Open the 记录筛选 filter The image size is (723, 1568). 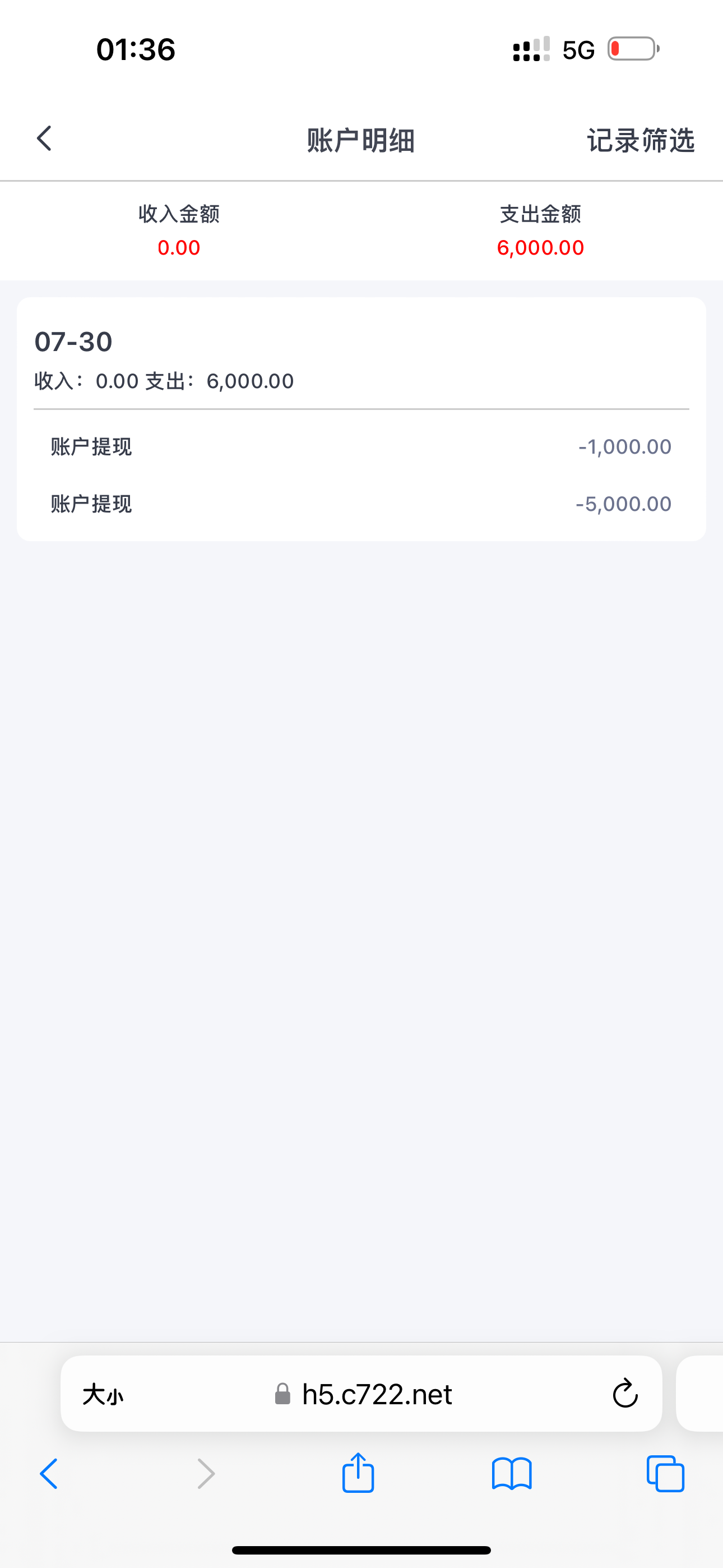640,141
